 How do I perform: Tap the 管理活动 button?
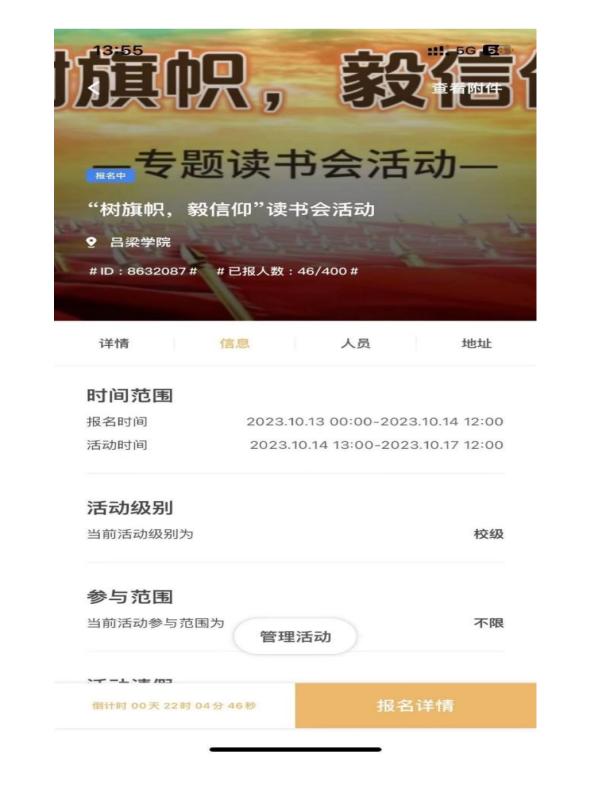295,637
